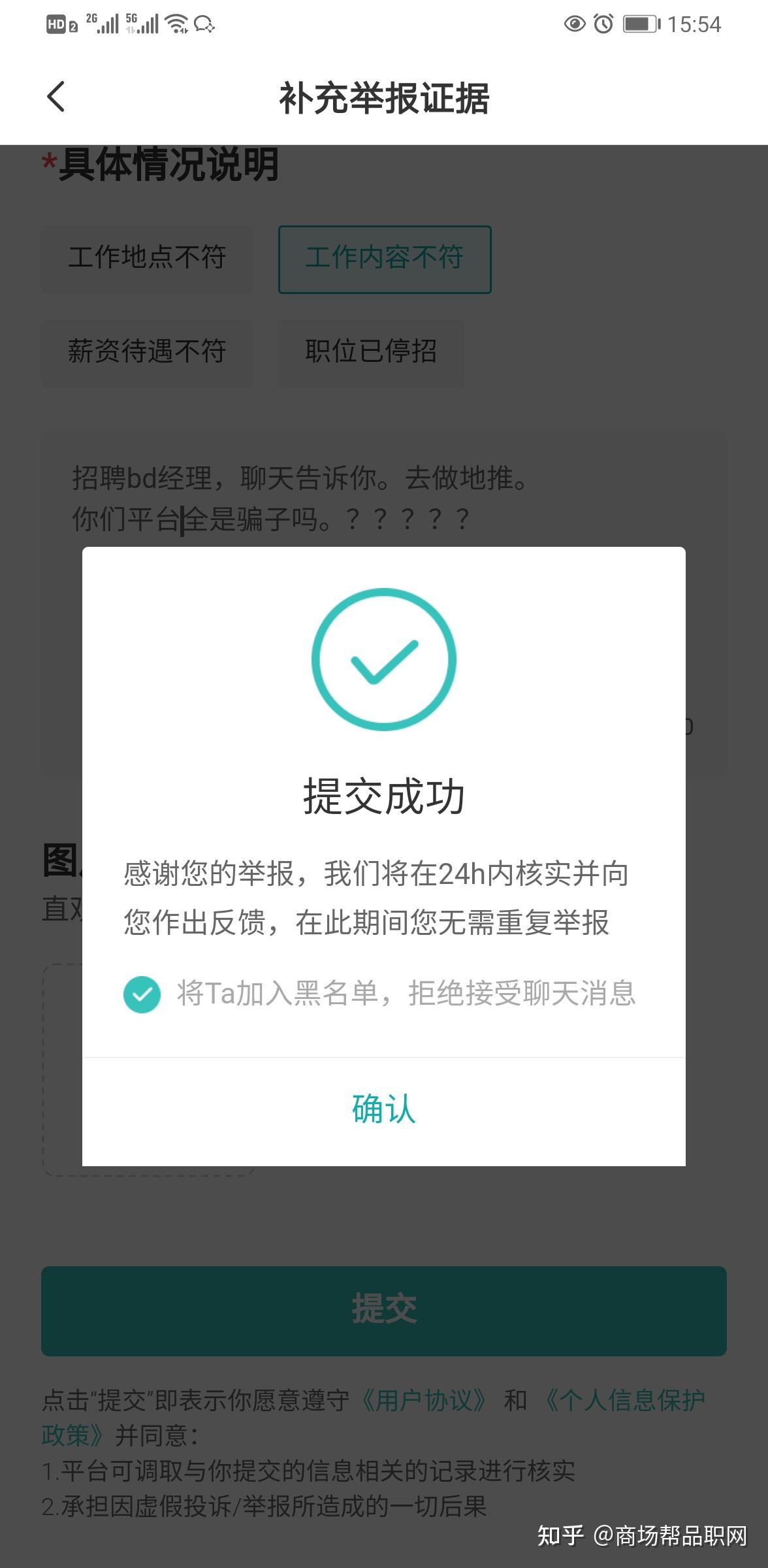Uncheck the add Ta to blacklist option
The image size is (768, 1568).
(142, 994)
